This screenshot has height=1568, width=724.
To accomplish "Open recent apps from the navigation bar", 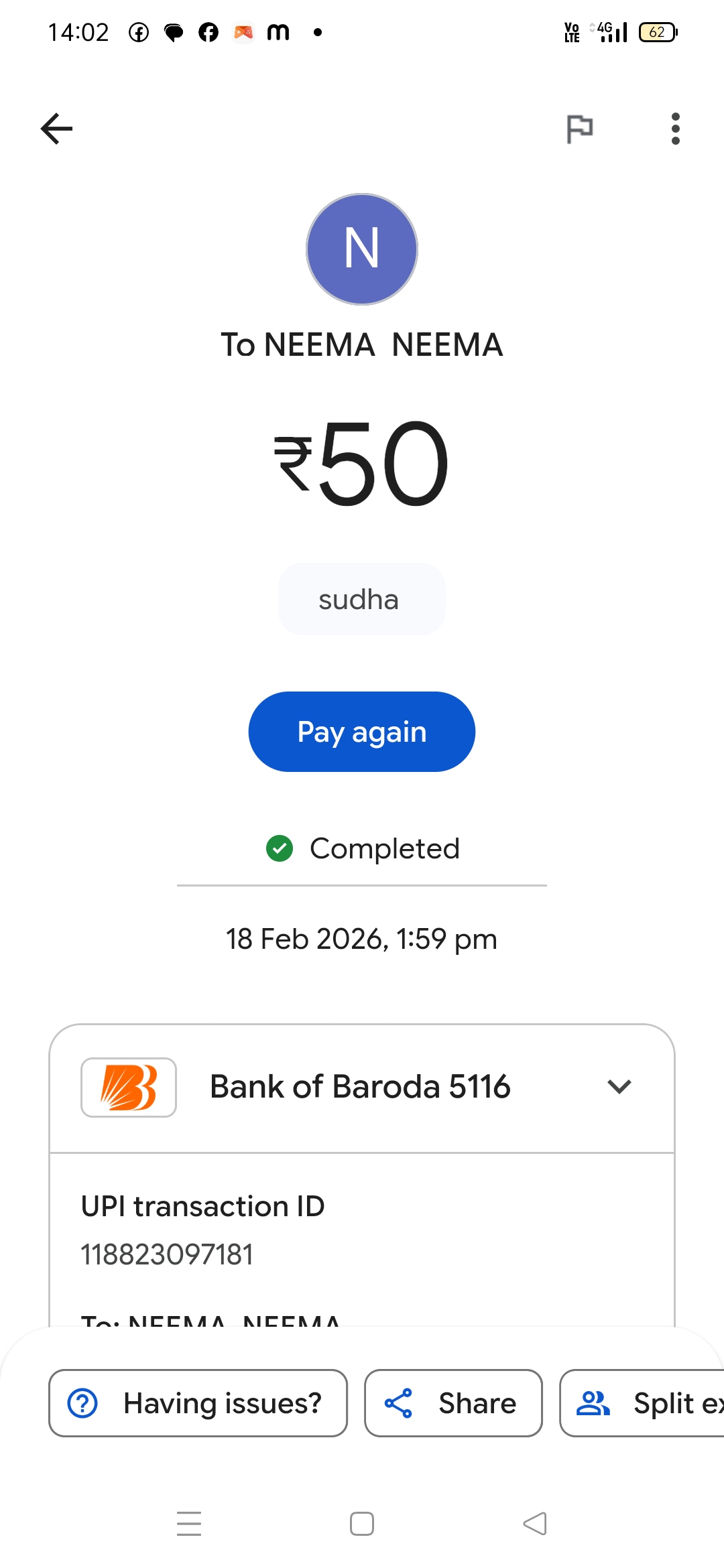I will 189,1524.
